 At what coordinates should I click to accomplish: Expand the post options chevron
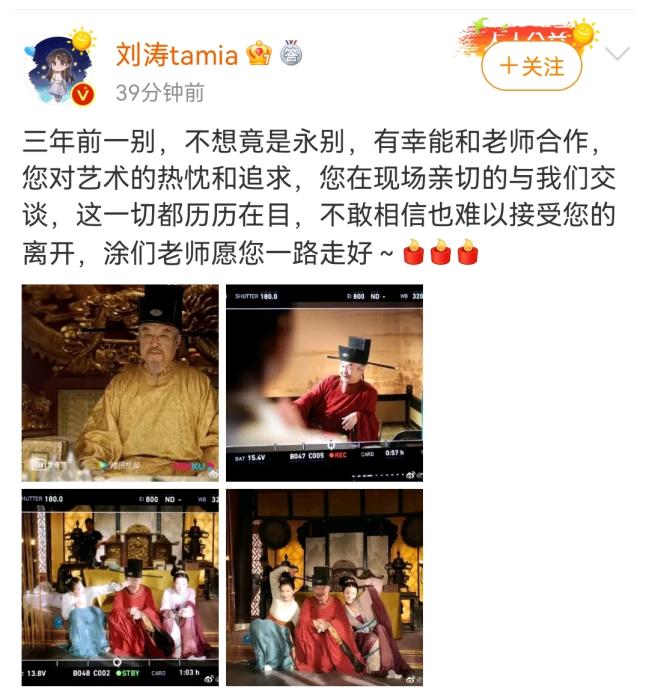click(617, 54)
